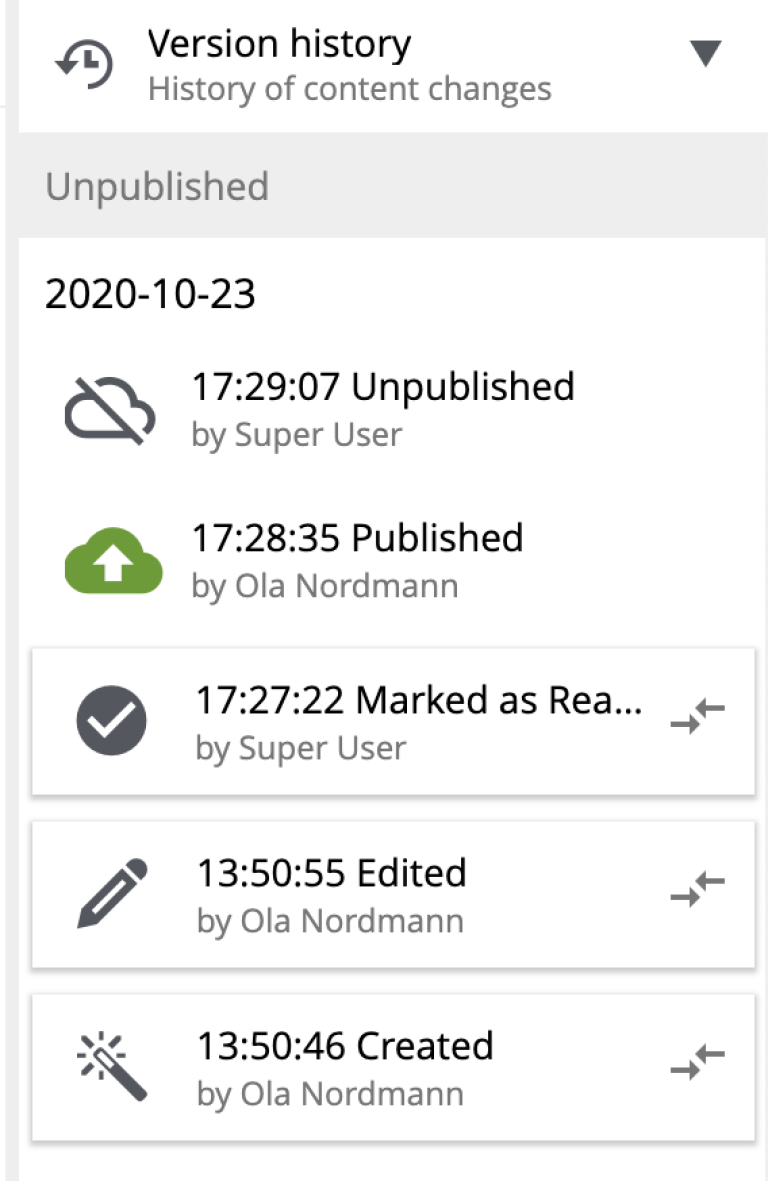Click the pencil icon on the Edited entry
The image size is (768, 1181).
point(110,893)
